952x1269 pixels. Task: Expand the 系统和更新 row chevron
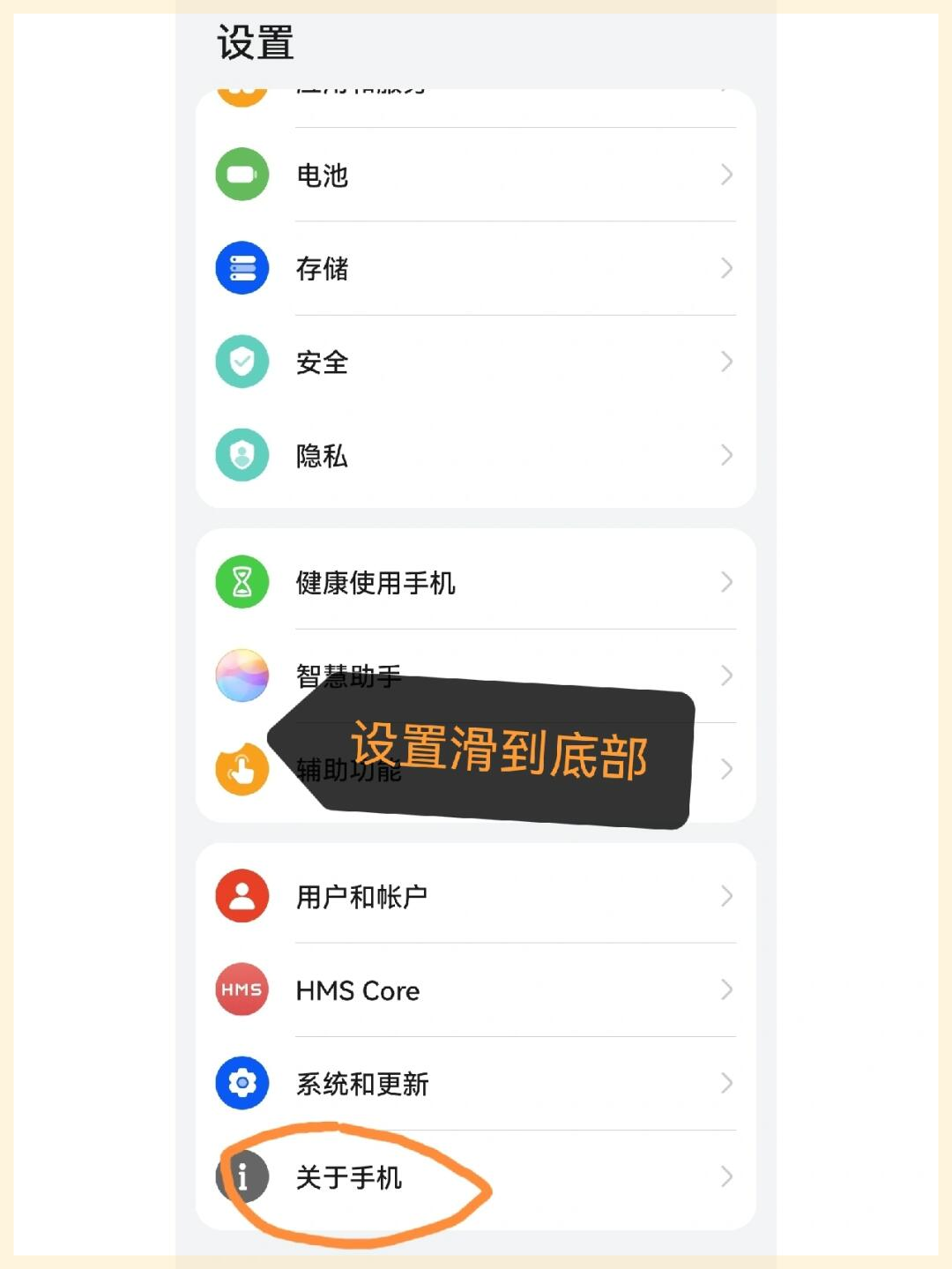pos(725,1083)
